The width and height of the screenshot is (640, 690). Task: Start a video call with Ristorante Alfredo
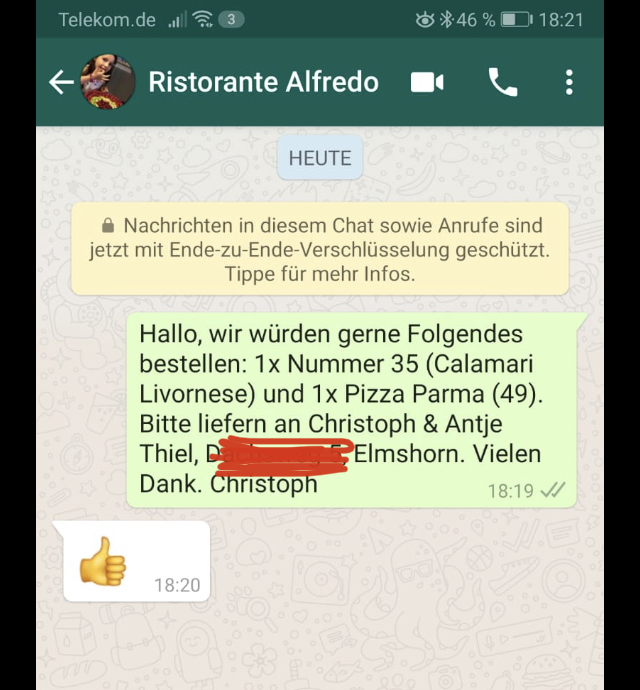click(x=427, y=82)
